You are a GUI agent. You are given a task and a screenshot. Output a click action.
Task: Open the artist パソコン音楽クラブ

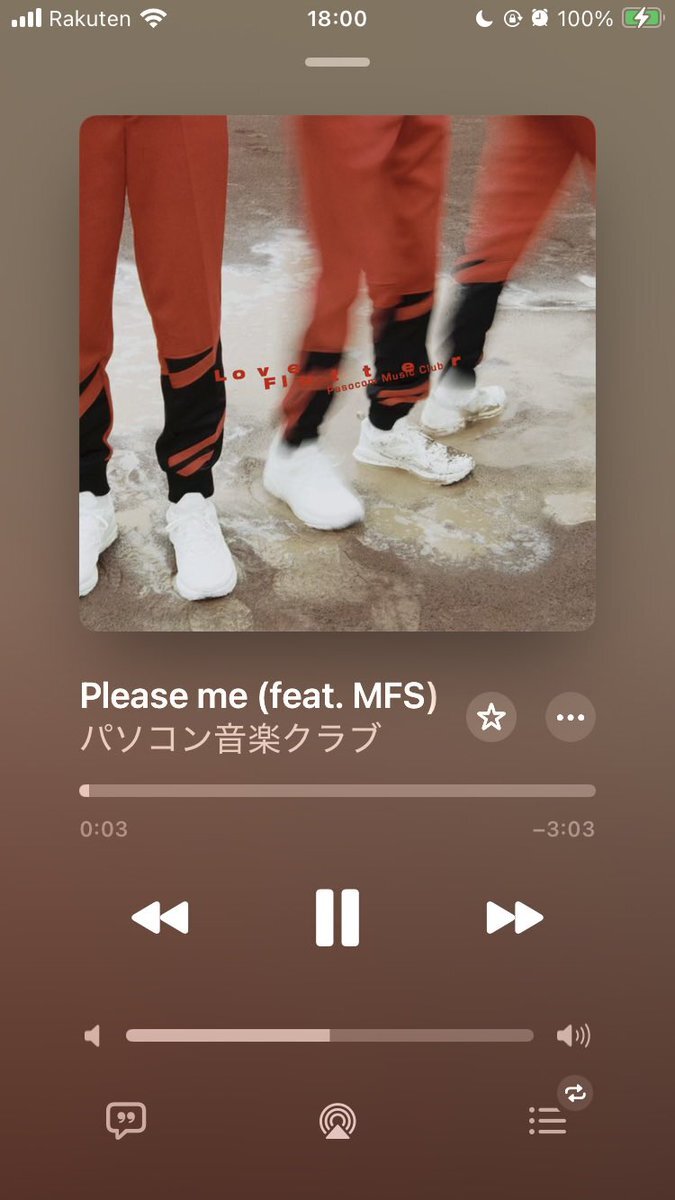pyautogui.click(x=230, y=739)
